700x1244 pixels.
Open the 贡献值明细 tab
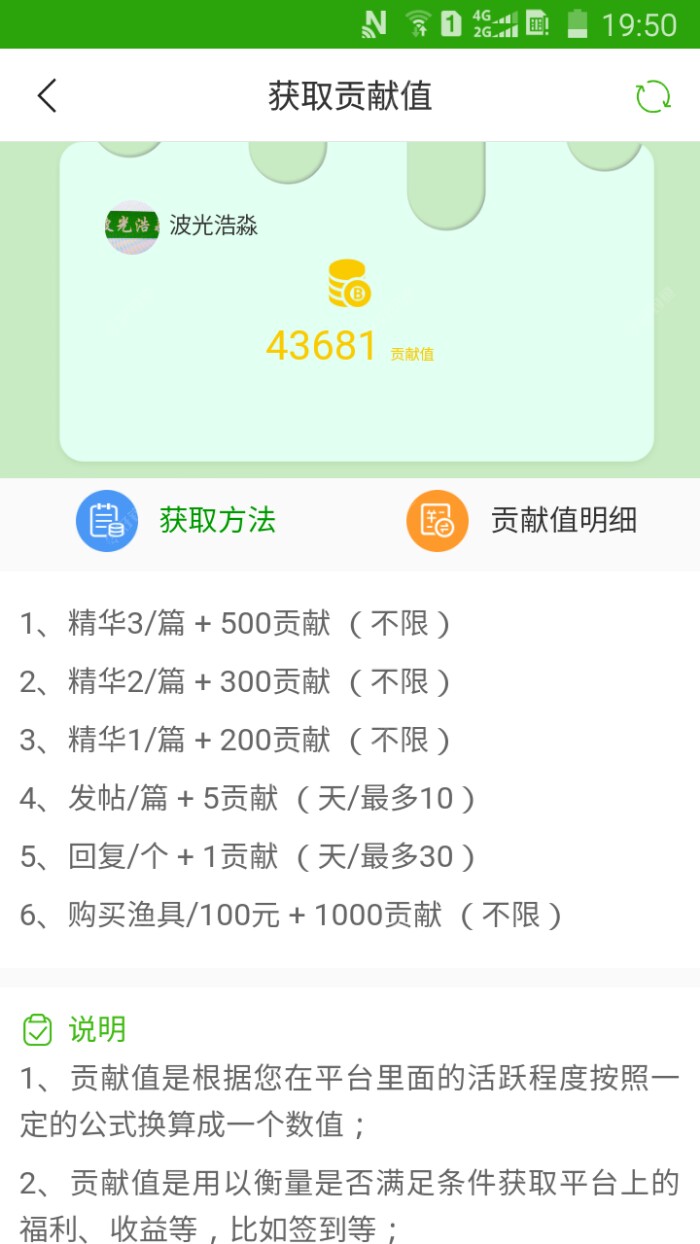click(x=522, y=521)
